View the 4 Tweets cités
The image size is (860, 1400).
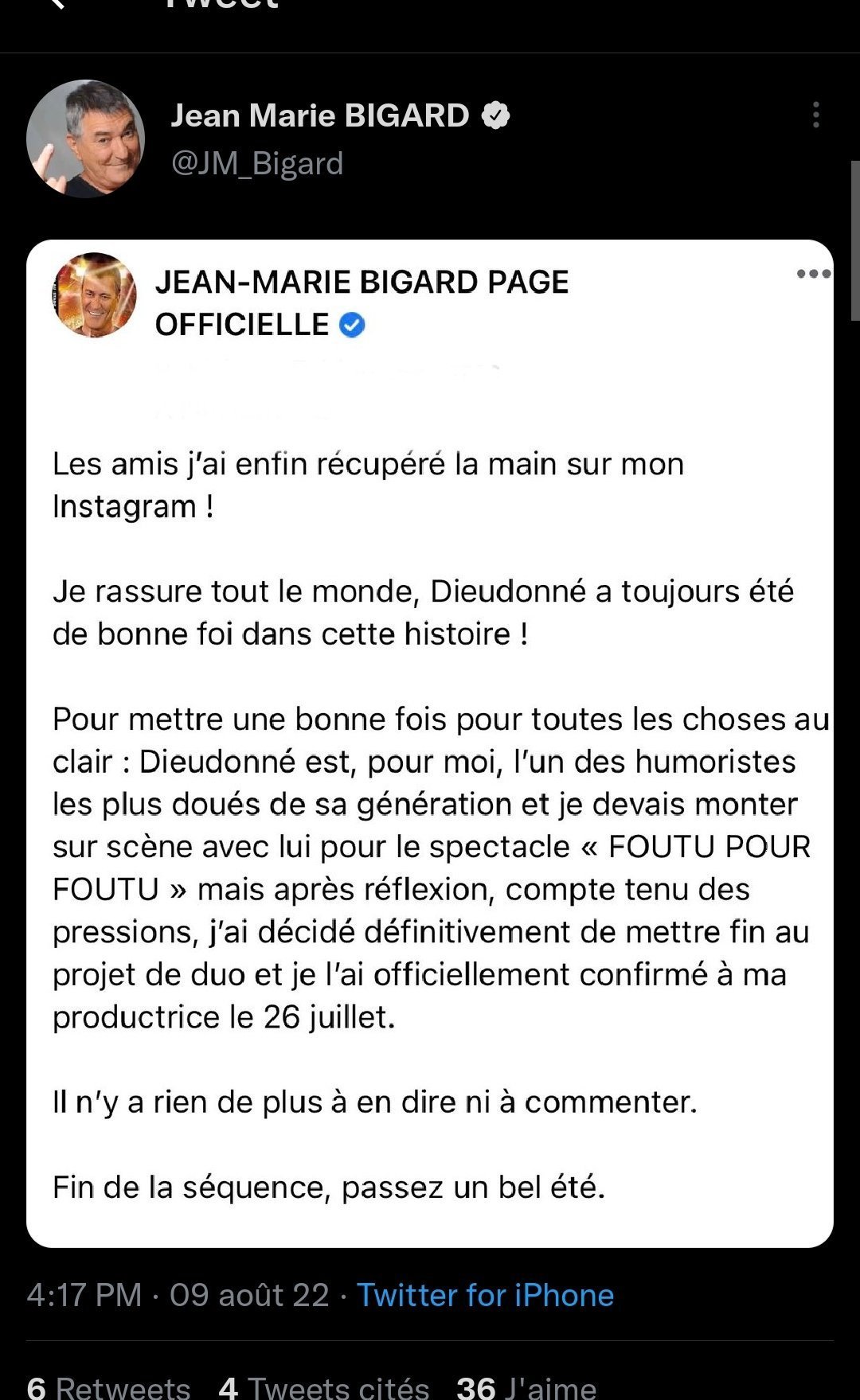coord(324,1387)
